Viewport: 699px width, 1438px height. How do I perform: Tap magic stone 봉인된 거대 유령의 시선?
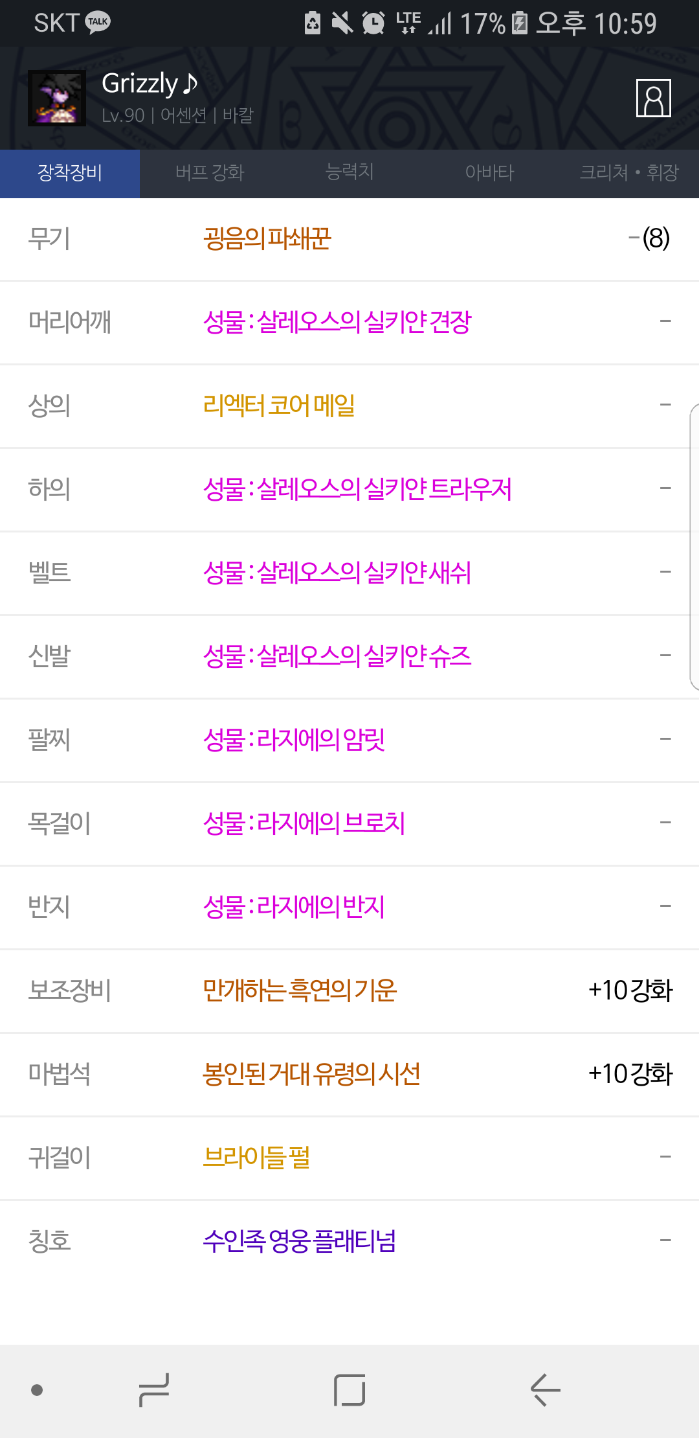(x=311, y=1074)
